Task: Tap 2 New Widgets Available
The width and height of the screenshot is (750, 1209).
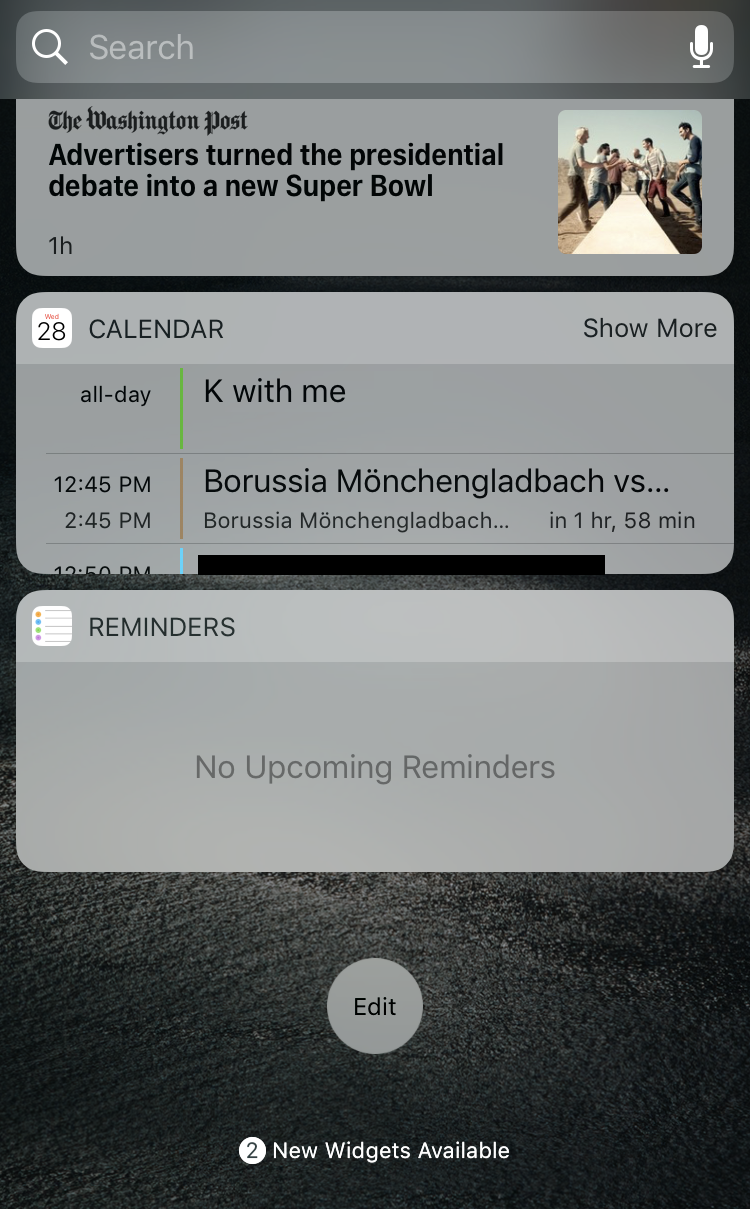Action: (374, 1151)
